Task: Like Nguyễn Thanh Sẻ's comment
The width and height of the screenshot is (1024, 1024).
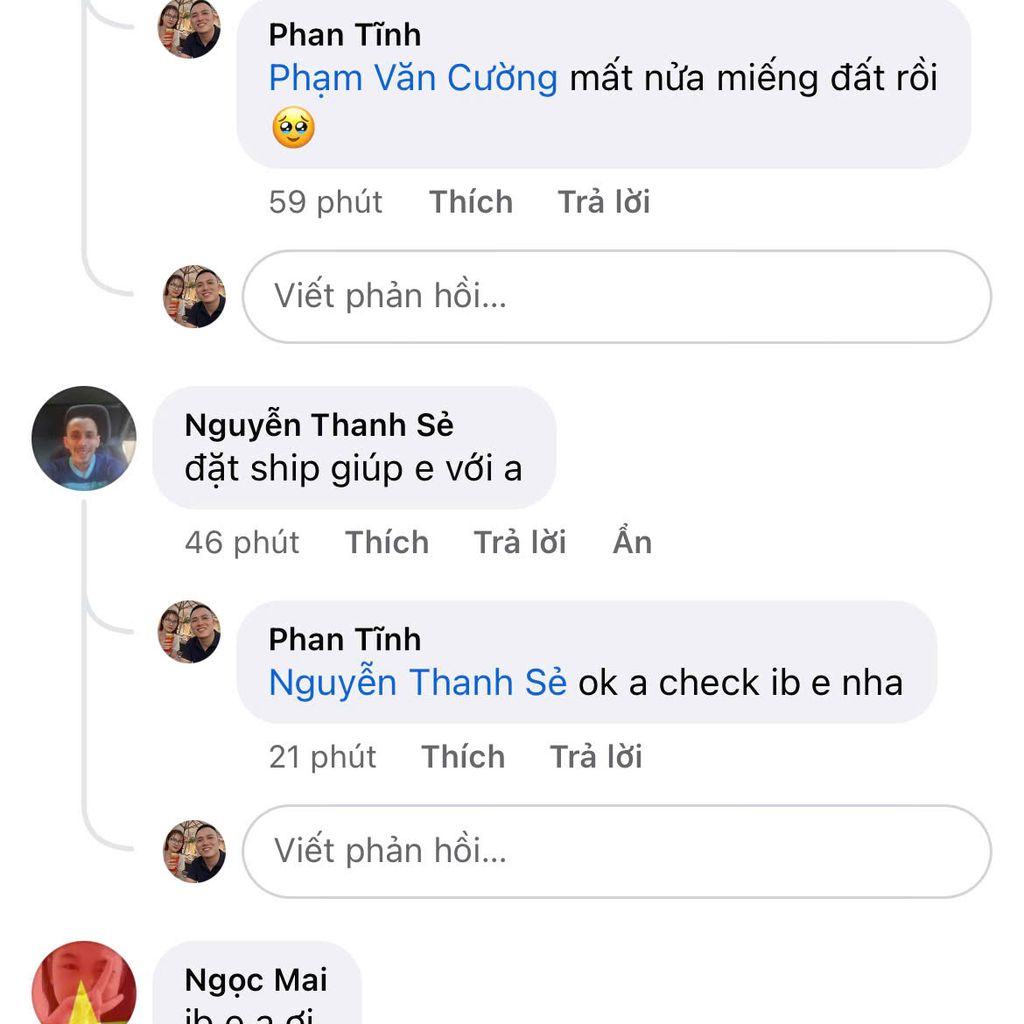Action: (x=387, y=542)
